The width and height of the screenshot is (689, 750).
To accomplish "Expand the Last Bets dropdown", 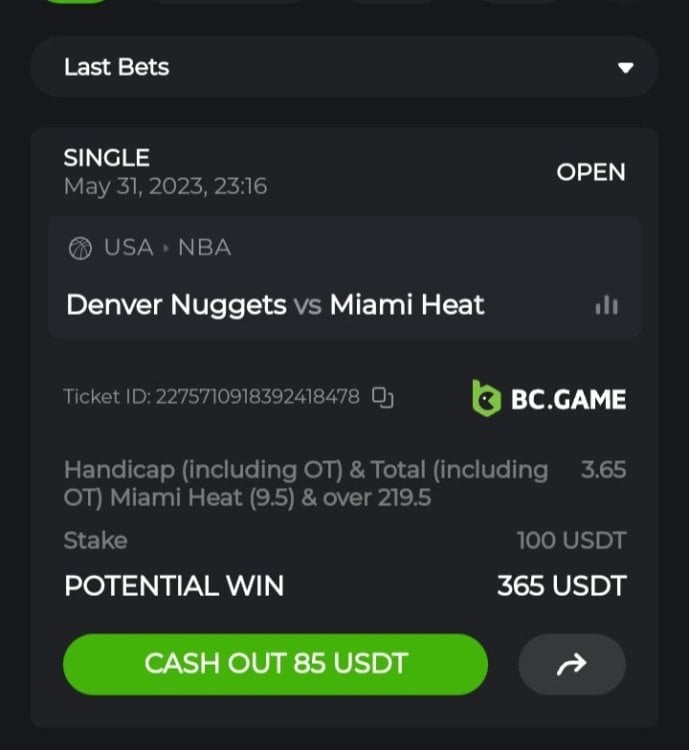I will (x=625, y=68).
